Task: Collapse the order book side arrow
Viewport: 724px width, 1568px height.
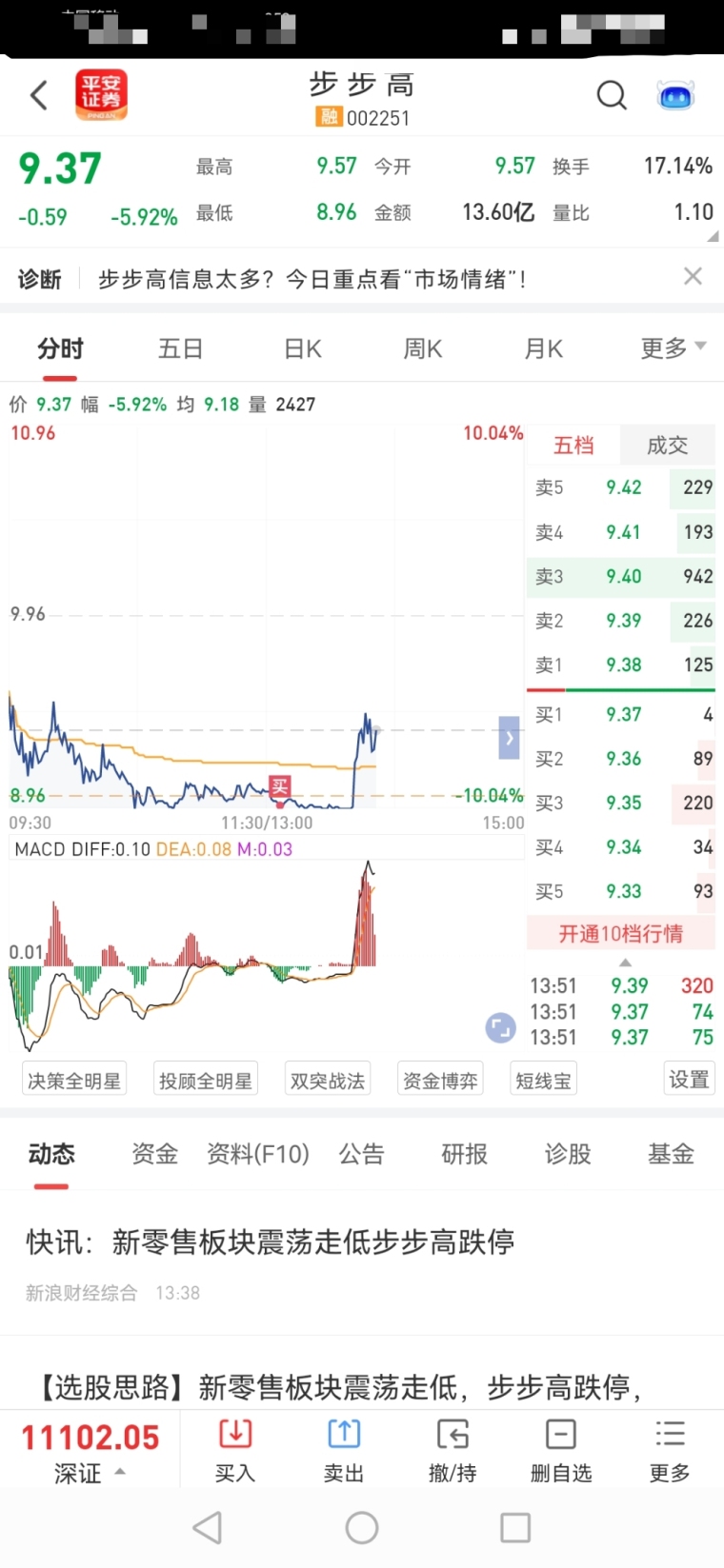Action: tap(510, 738)
